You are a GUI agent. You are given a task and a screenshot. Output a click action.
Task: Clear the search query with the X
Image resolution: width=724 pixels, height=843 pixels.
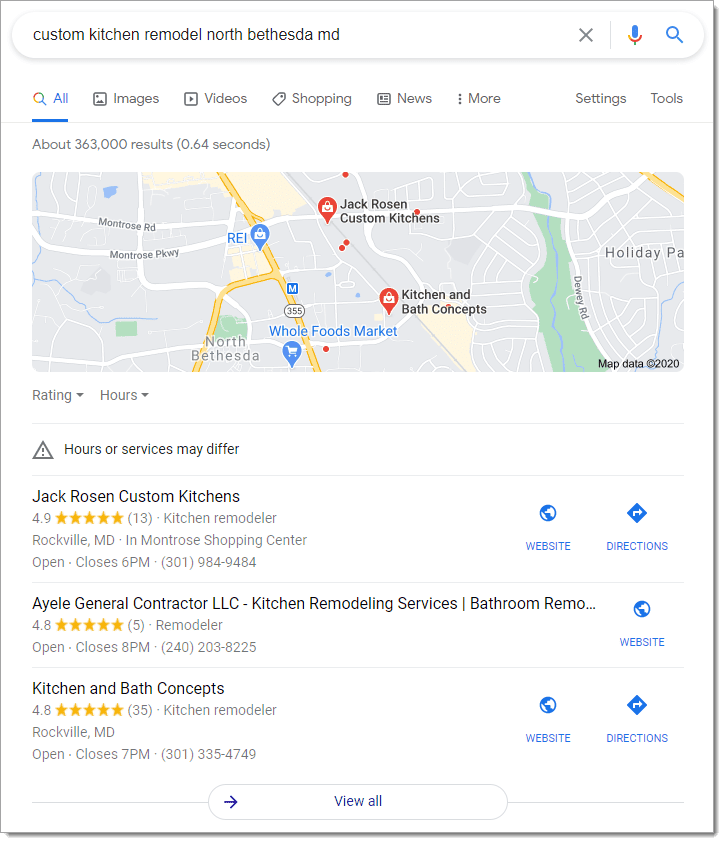pyautogui.click(x=586, y=35)
